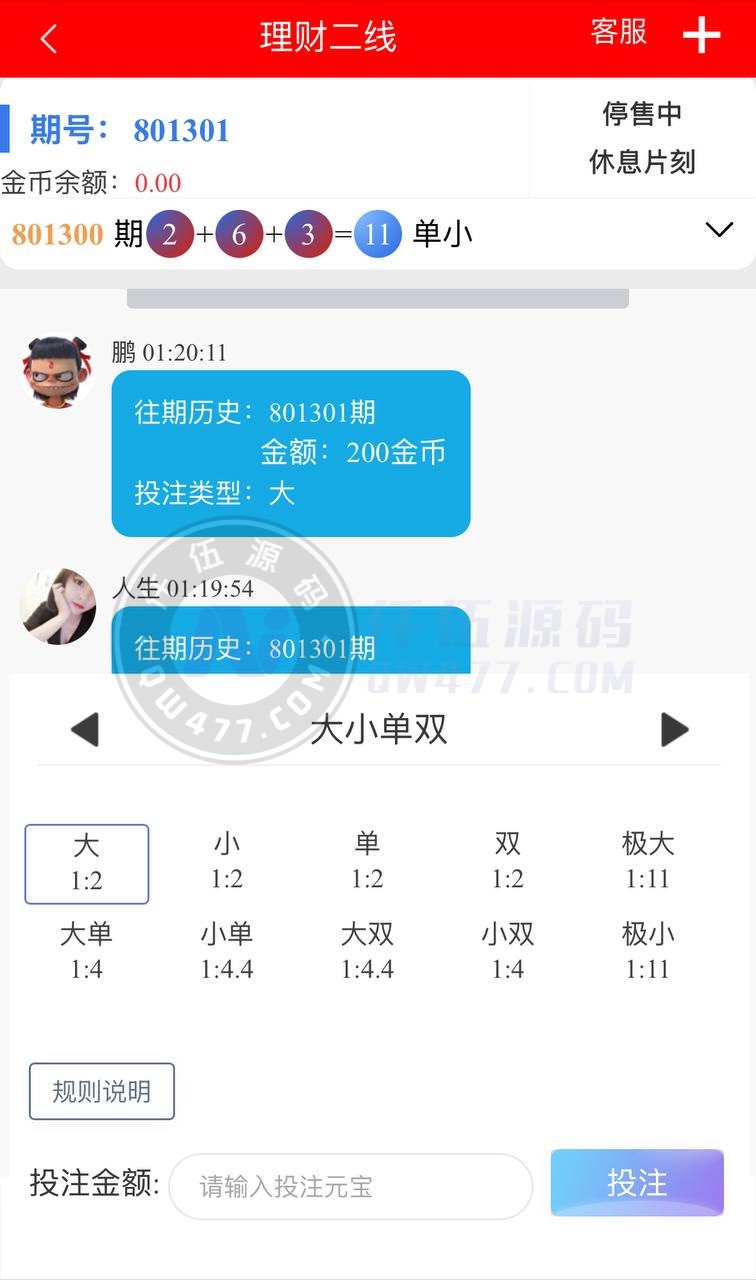This screenshot has height=1280, width=756.
Task: Go to the previous bet category arrow
Action: pyautogui.click(x=86, y=729)
